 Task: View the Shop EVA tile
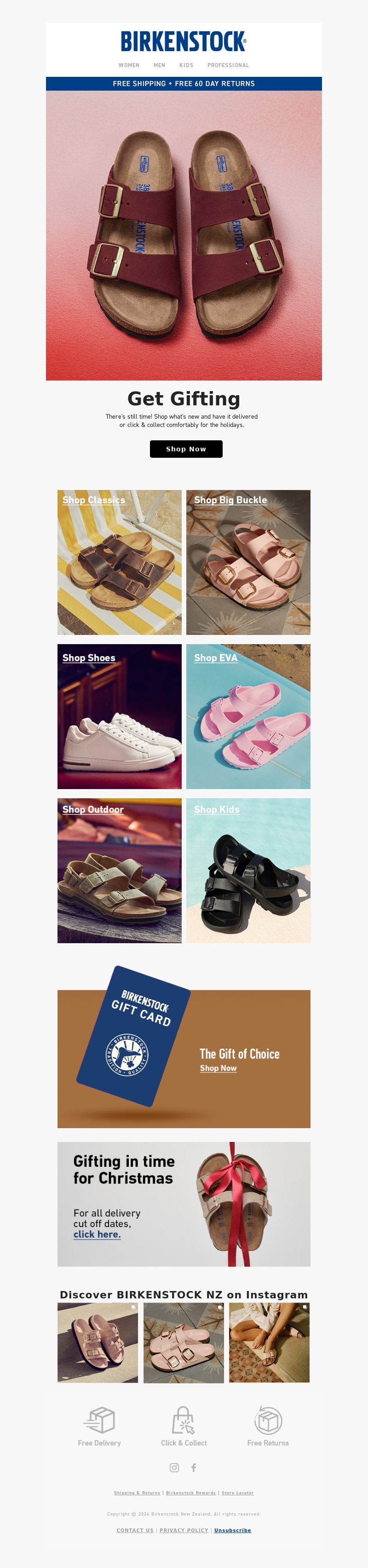click(x=248, y=716)
